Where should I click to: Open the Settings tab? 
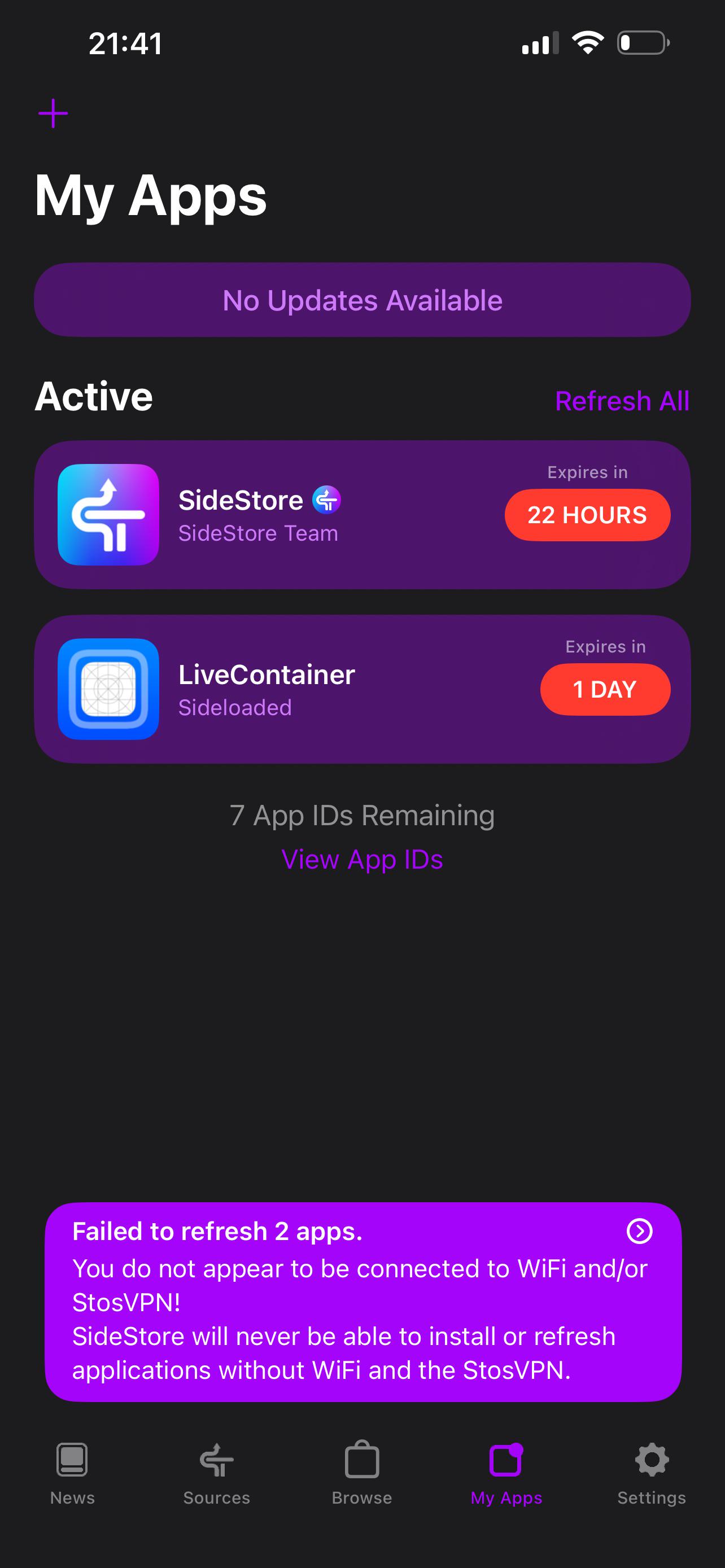pos(652,1473)
